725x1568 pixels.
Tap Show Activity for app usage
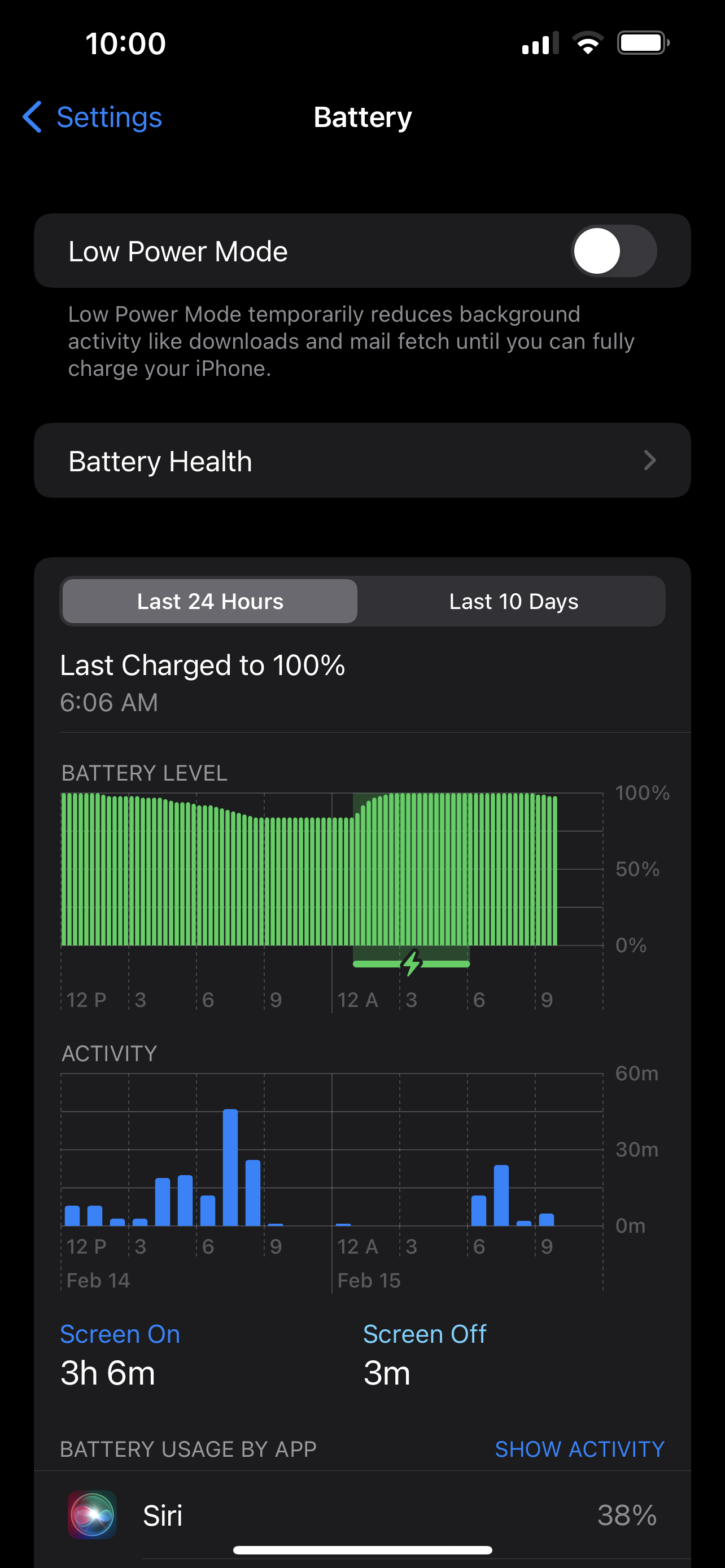tap(579, 1449)
